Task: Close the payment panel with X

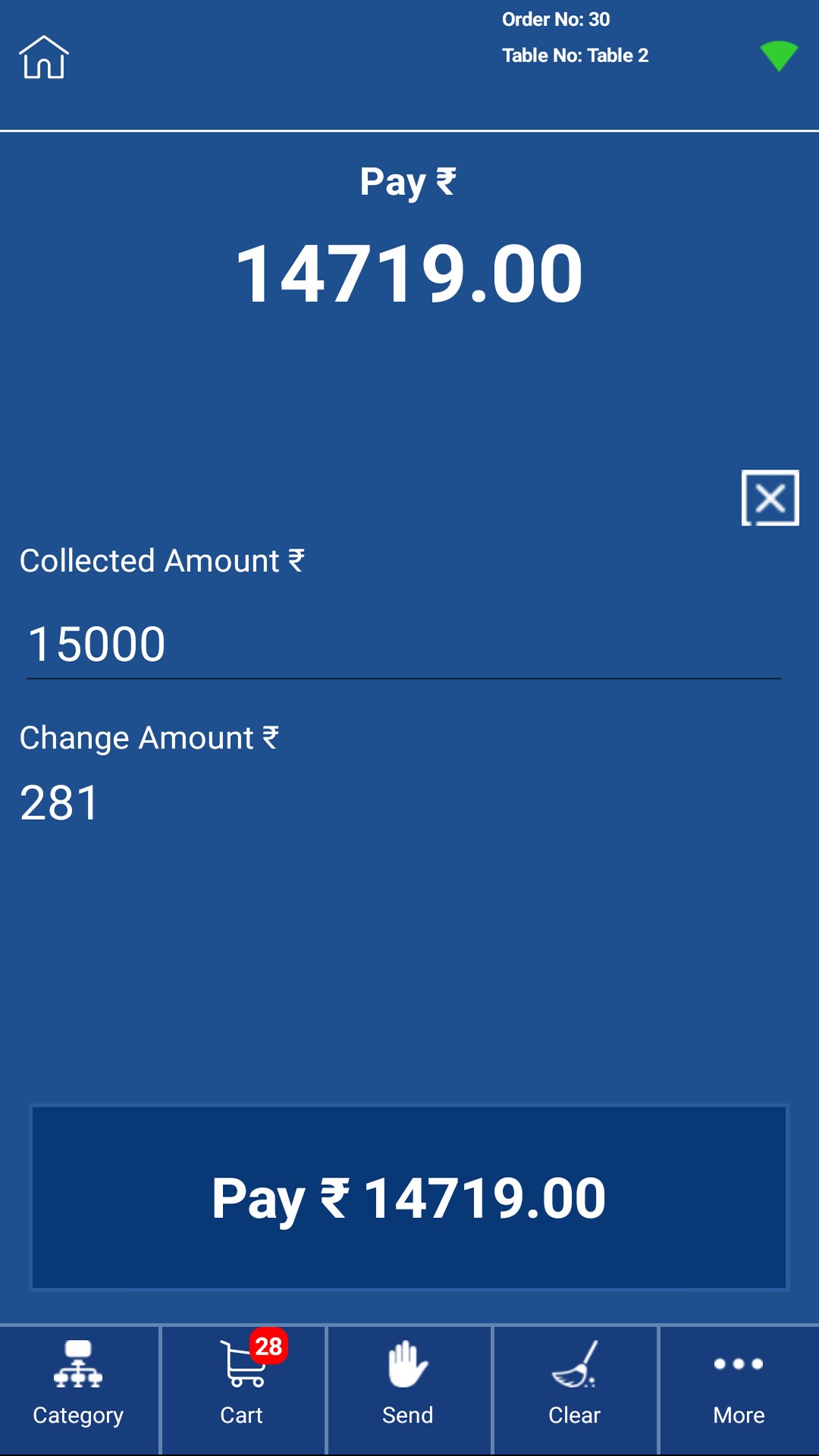Action: coord(770,498)
